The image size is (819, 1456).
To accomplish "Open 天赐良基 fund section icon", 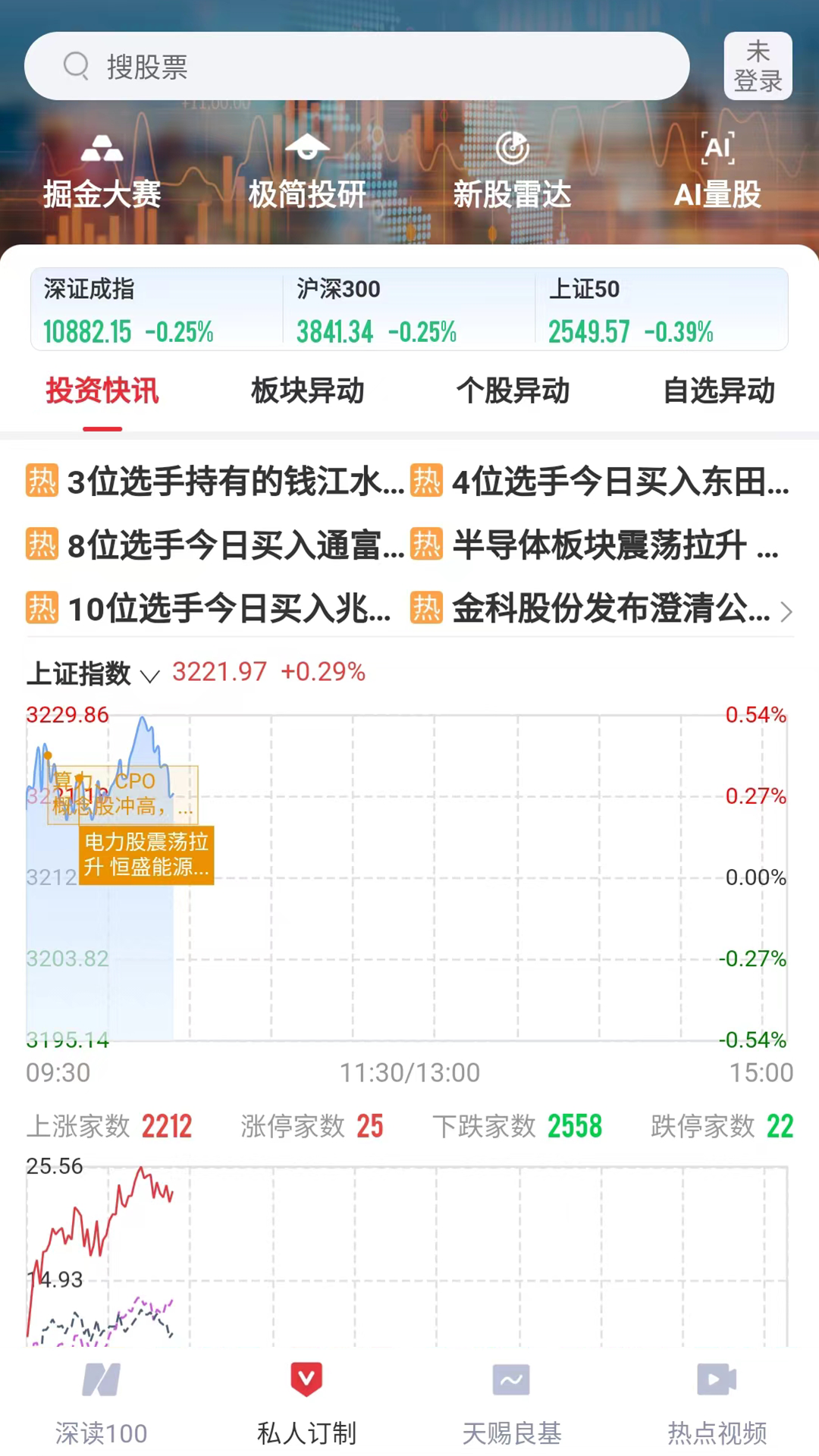I will coord(511,1403).
